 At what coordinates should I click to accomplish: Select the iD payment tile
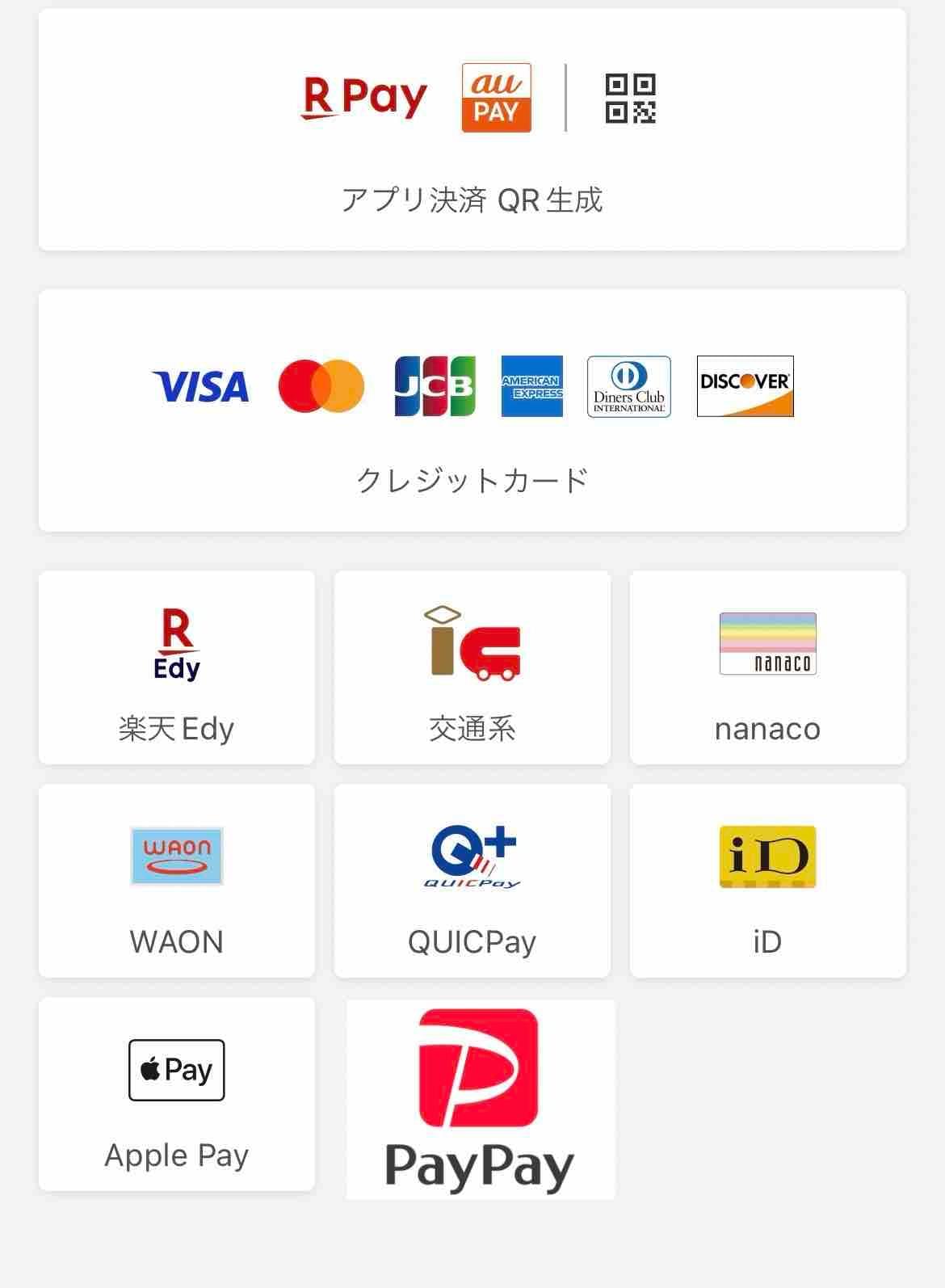[x=768, y=881]
